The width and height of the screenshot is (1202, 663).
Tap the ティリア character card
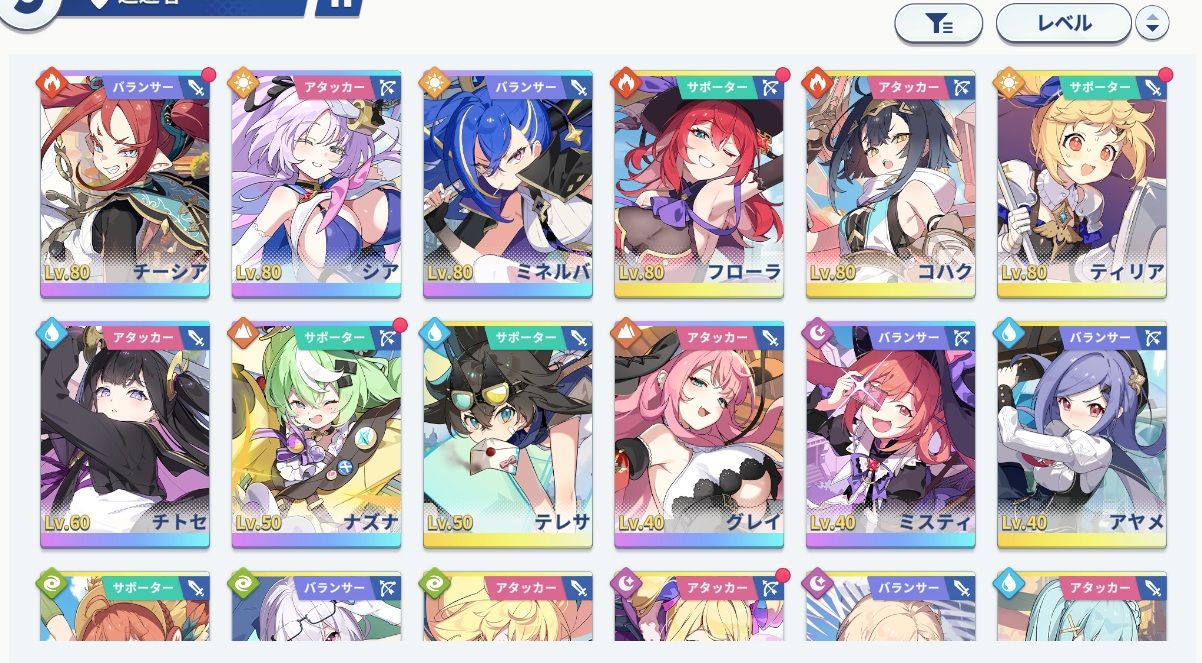pos(1081,185)
